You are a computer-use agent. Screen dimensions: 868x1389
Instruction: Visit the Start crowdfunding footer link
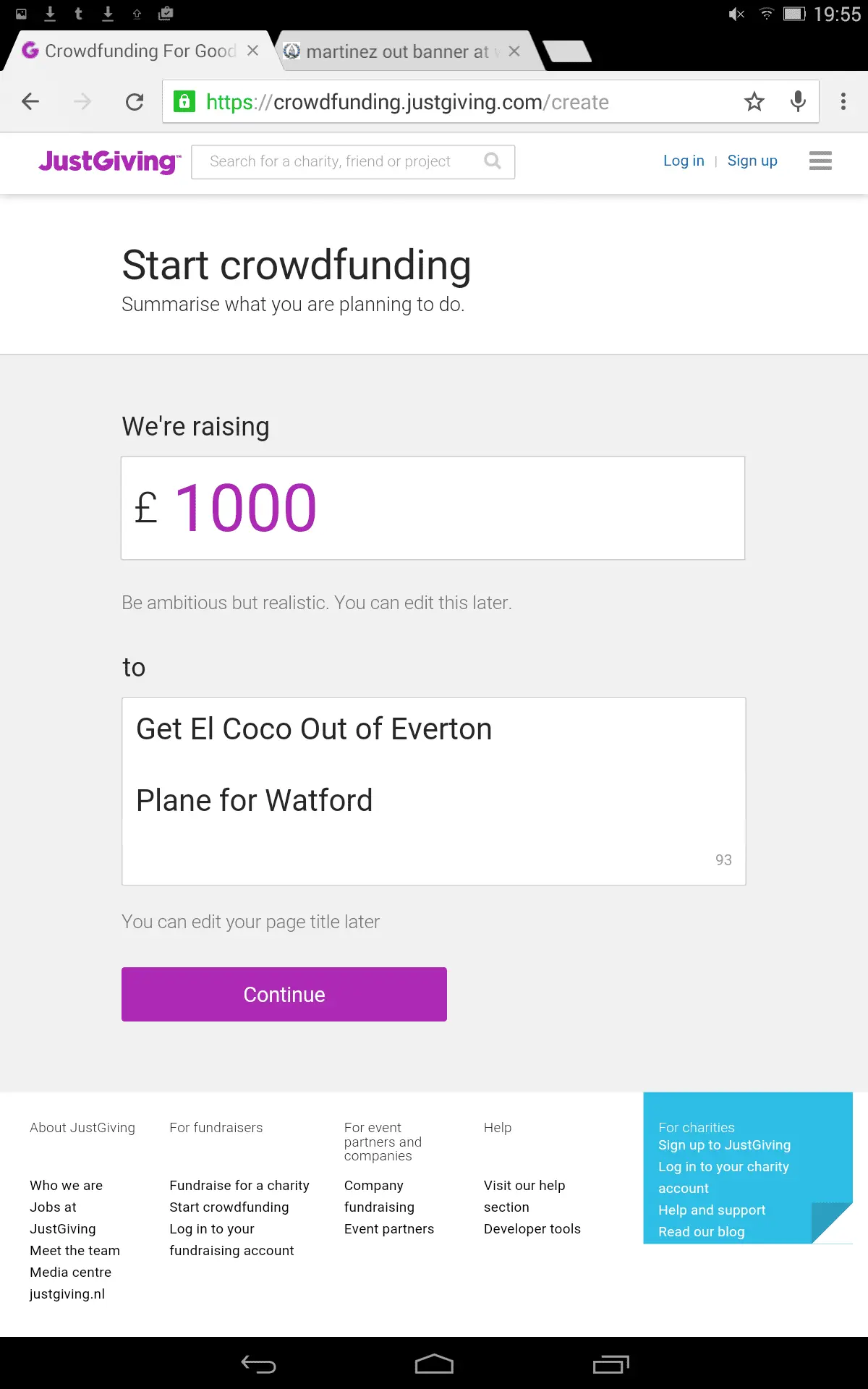point(229,1207)
